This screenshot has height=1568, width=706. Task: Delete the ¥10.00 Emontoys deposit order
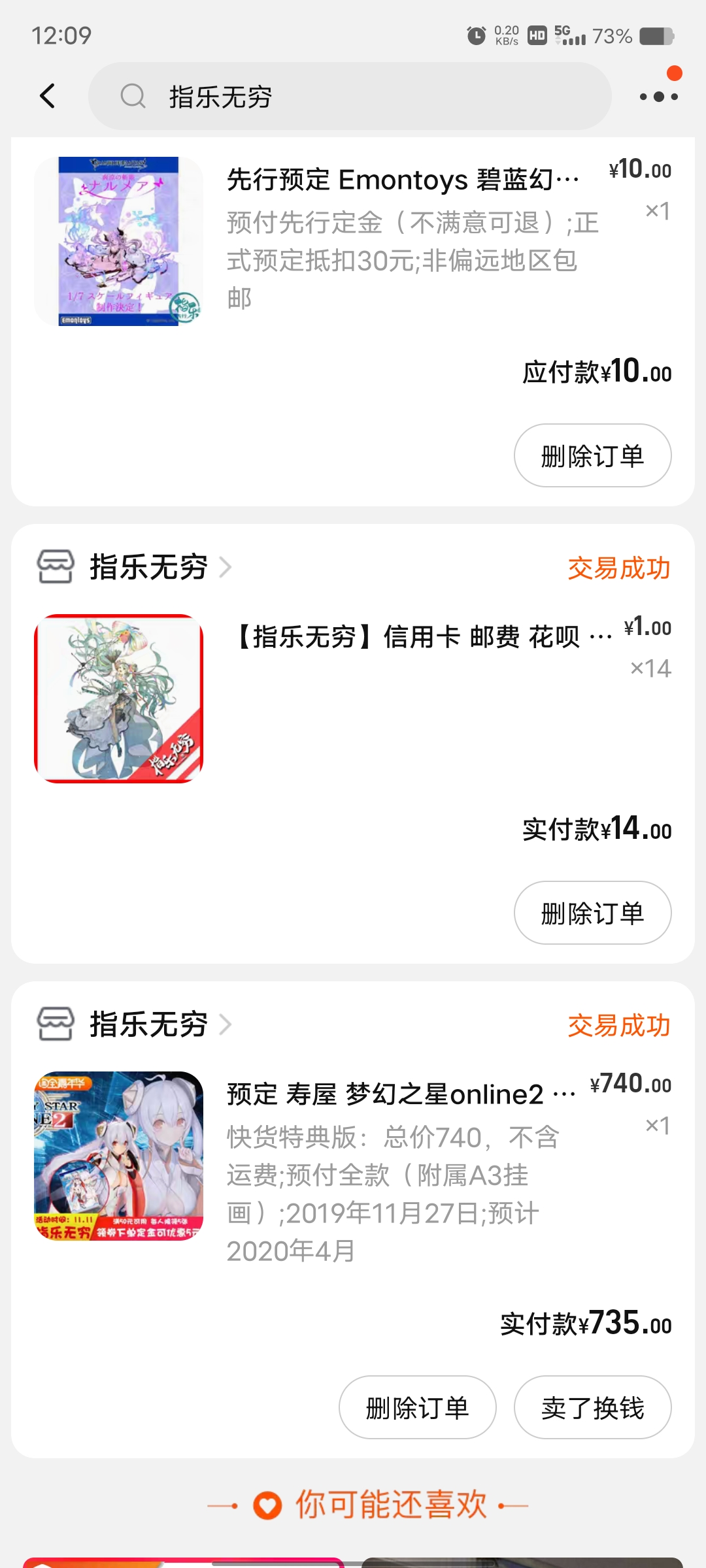pyautogui.click(x=592, y=455)
